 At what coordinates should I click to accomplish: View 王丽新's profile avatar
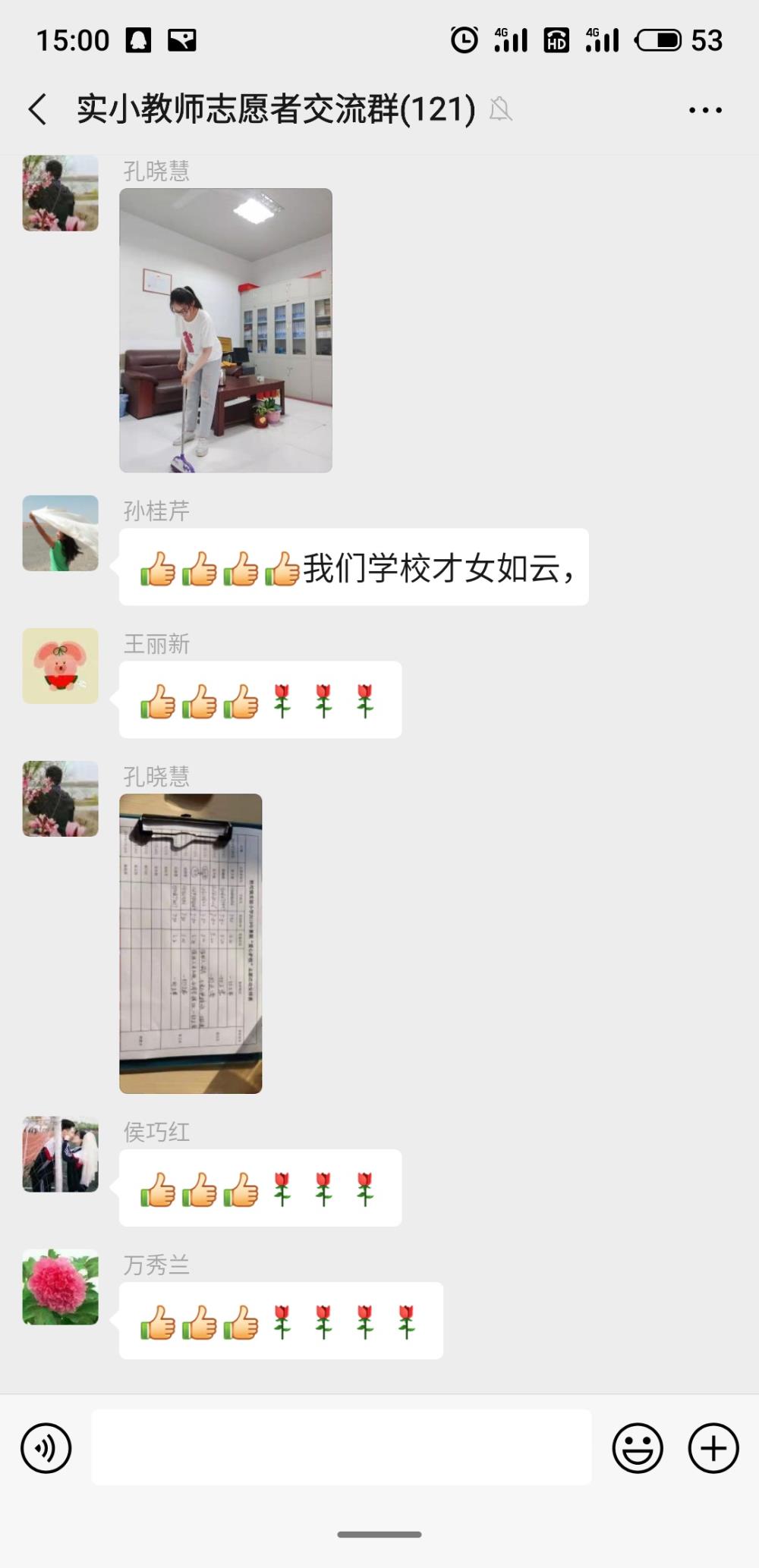click(61, 666)
